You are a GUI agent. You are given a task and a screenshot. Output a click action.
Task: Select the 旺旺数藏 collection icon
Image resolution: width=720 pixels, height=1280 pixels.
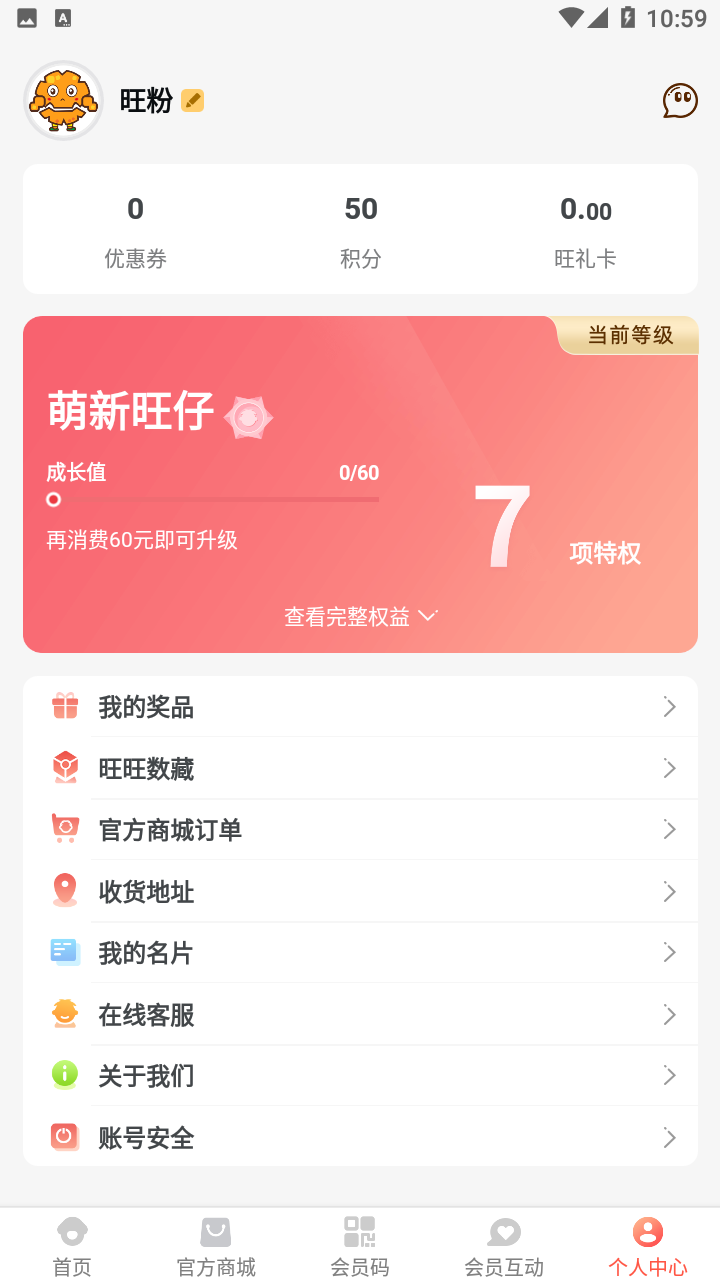pyautogui.click(x=64, y=767)
